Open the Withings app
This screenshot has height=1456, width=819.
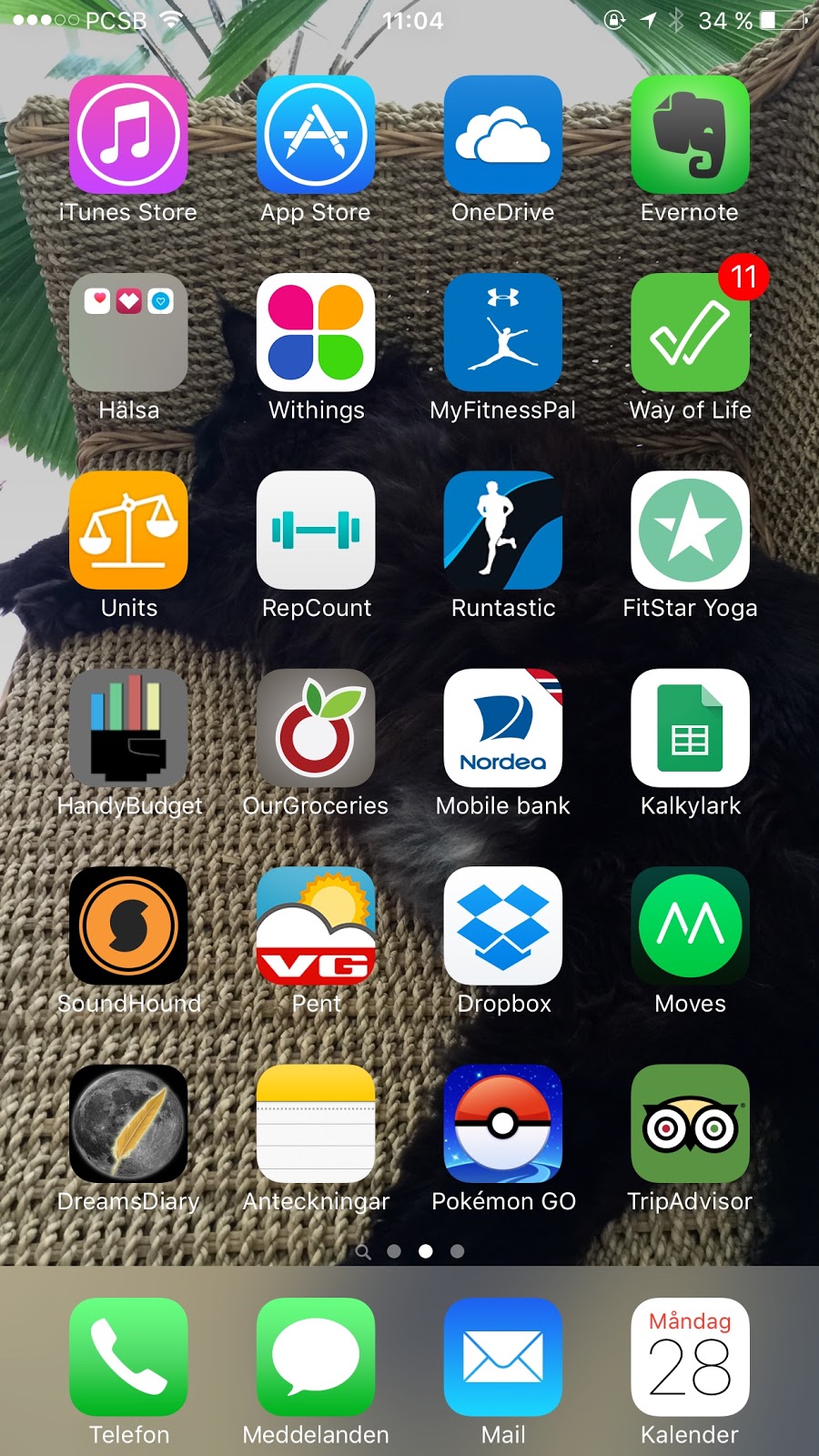316,332
